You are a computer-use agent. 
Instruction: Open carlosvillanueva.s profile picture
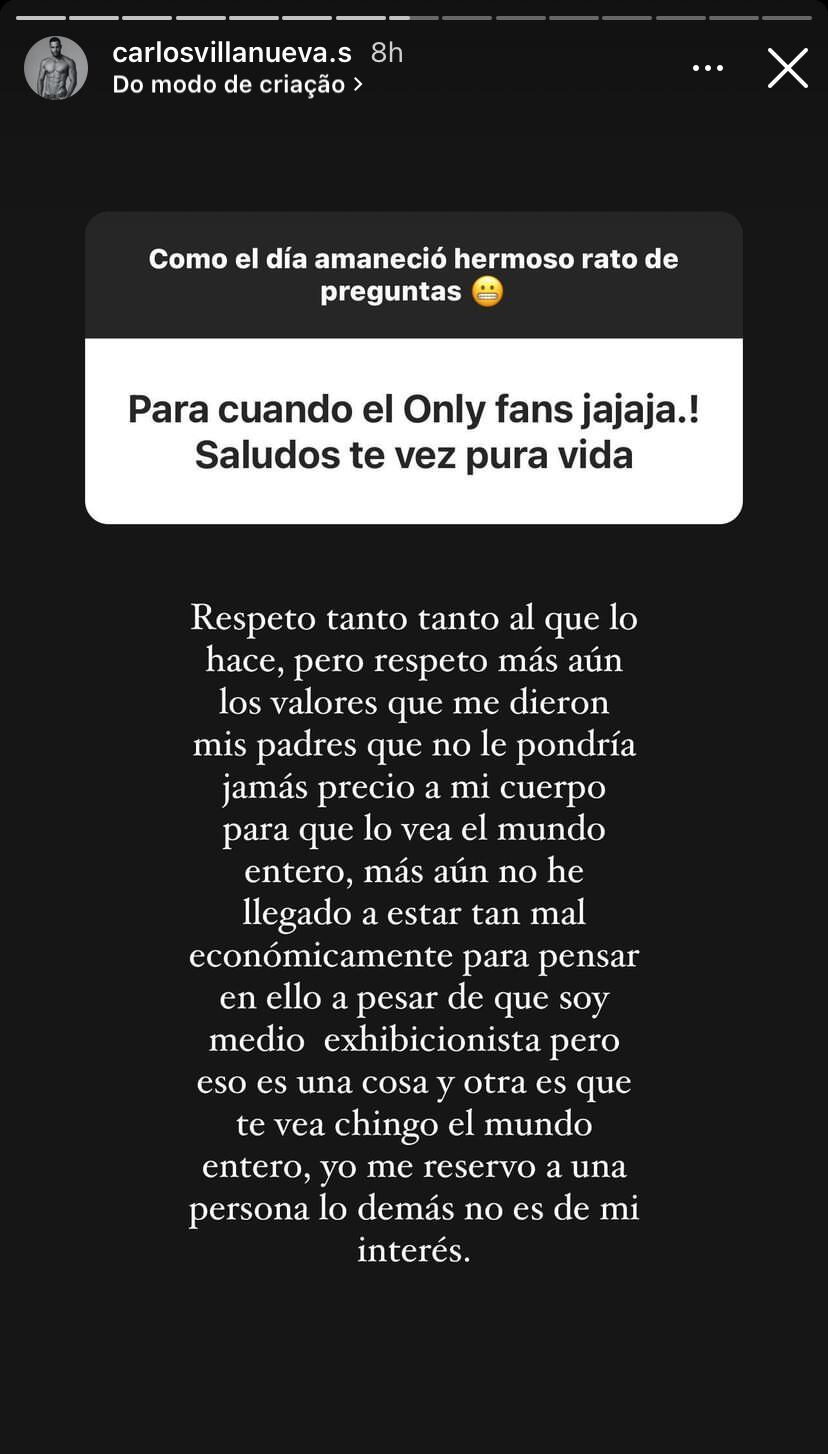click(x=56, y=68)
